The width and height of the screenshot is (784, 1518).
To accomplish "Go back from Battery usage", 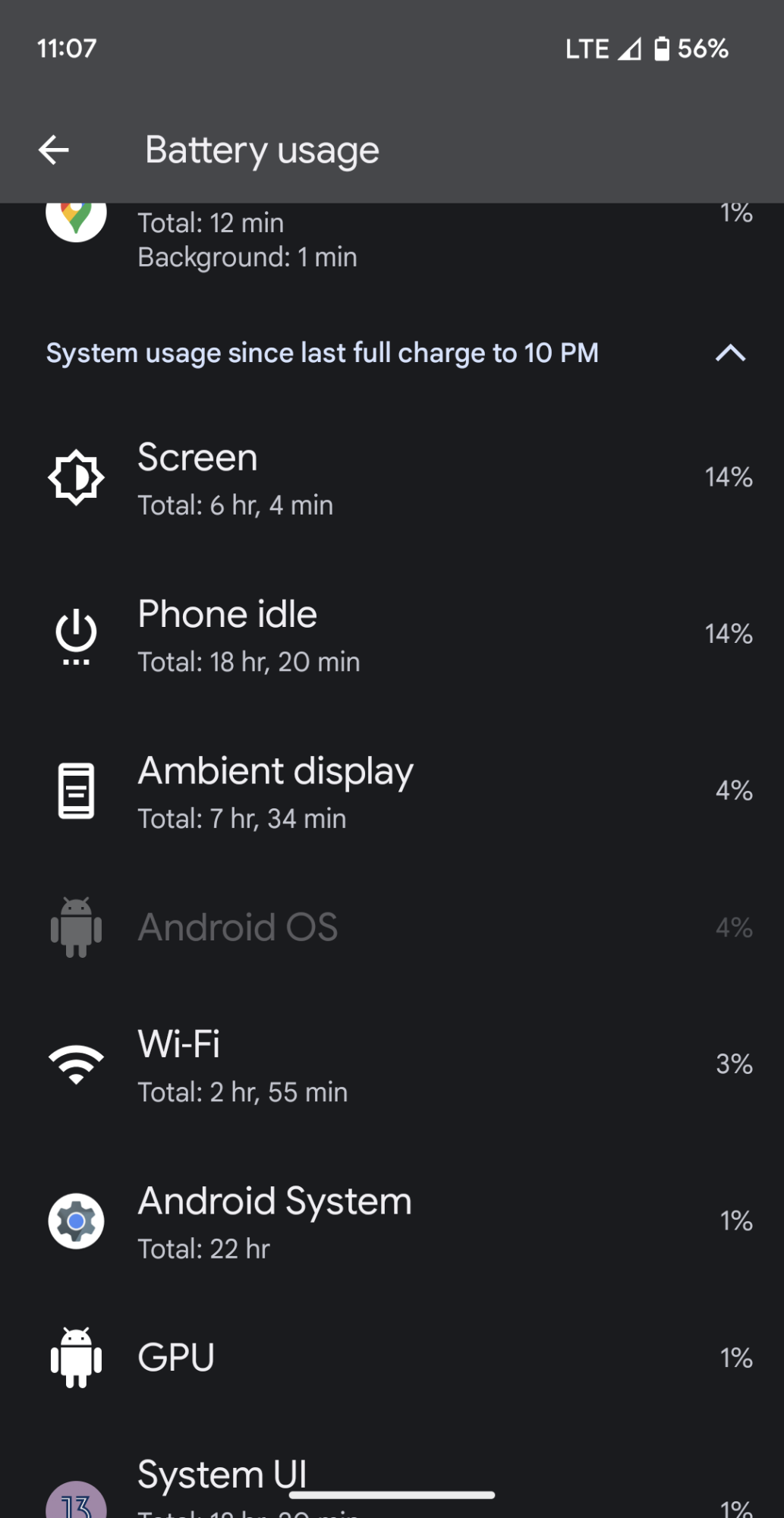I will 54,150.
